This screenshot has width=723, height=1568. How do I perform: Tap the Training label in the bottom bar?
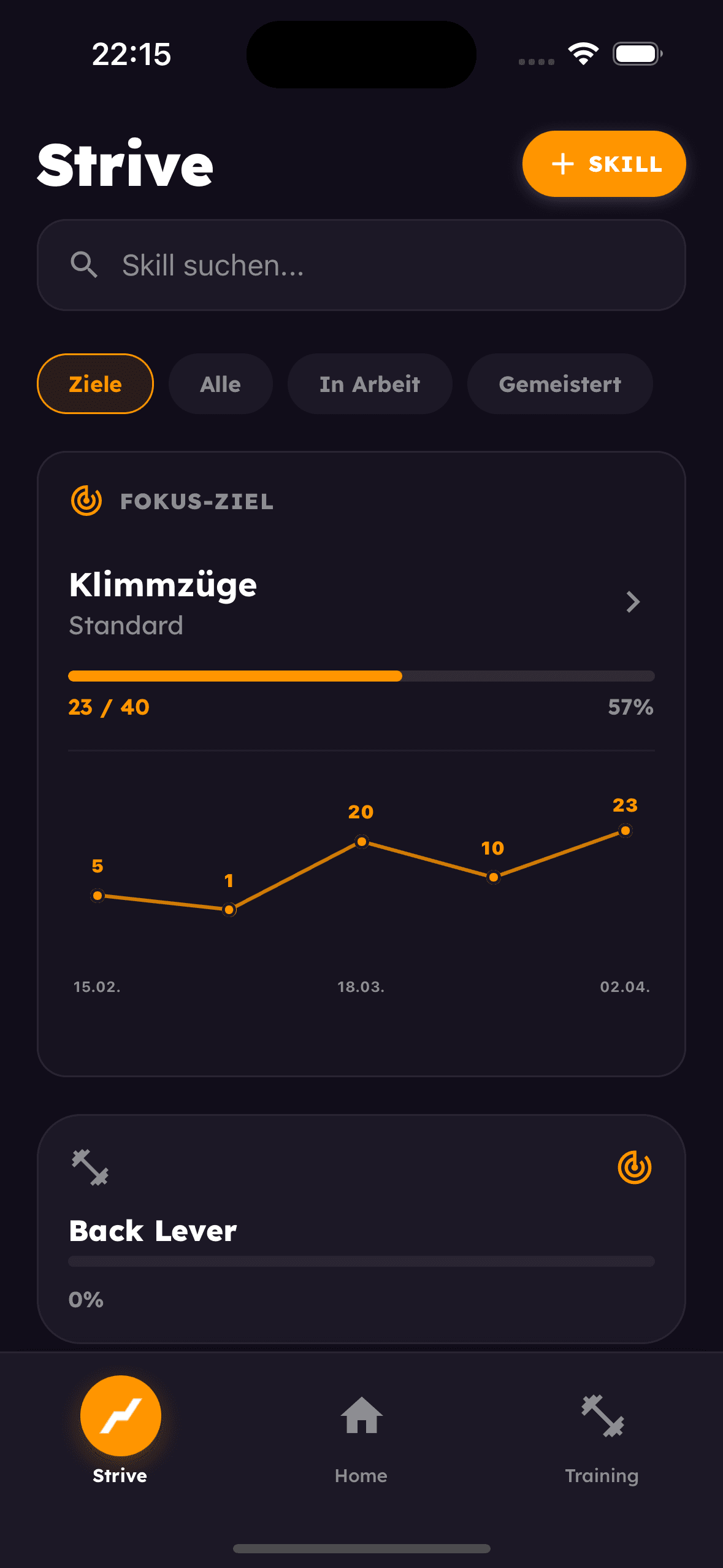coord(602,1475)
